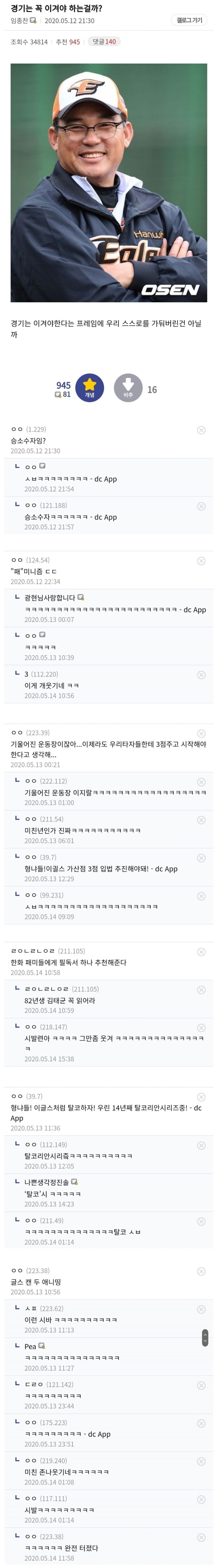Tap X on reply from ㅇㅇ (121.188)

click(x=201, y=506)
